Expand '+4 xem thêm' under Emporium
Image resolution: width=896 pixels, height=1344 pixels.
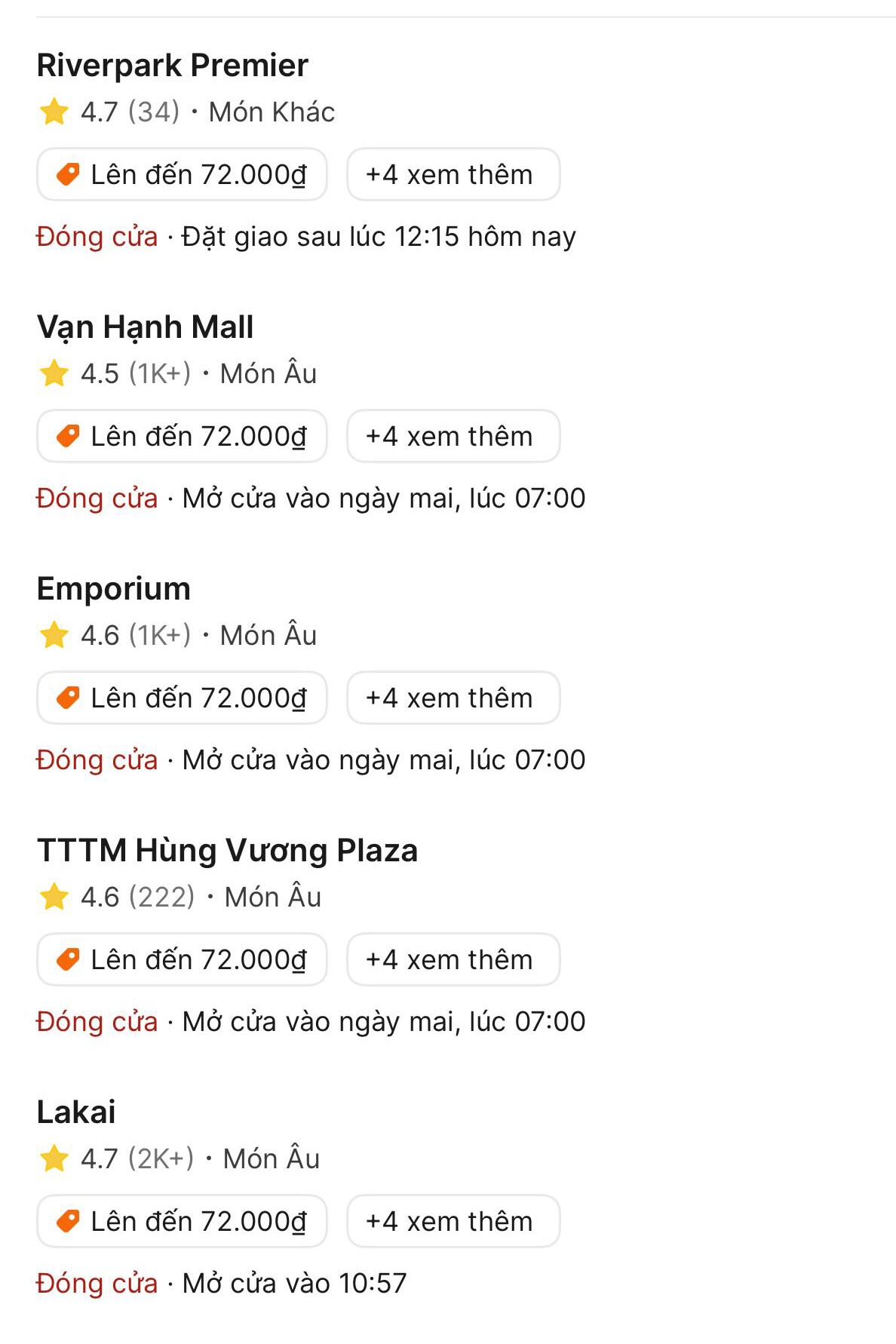click(452, 698)
